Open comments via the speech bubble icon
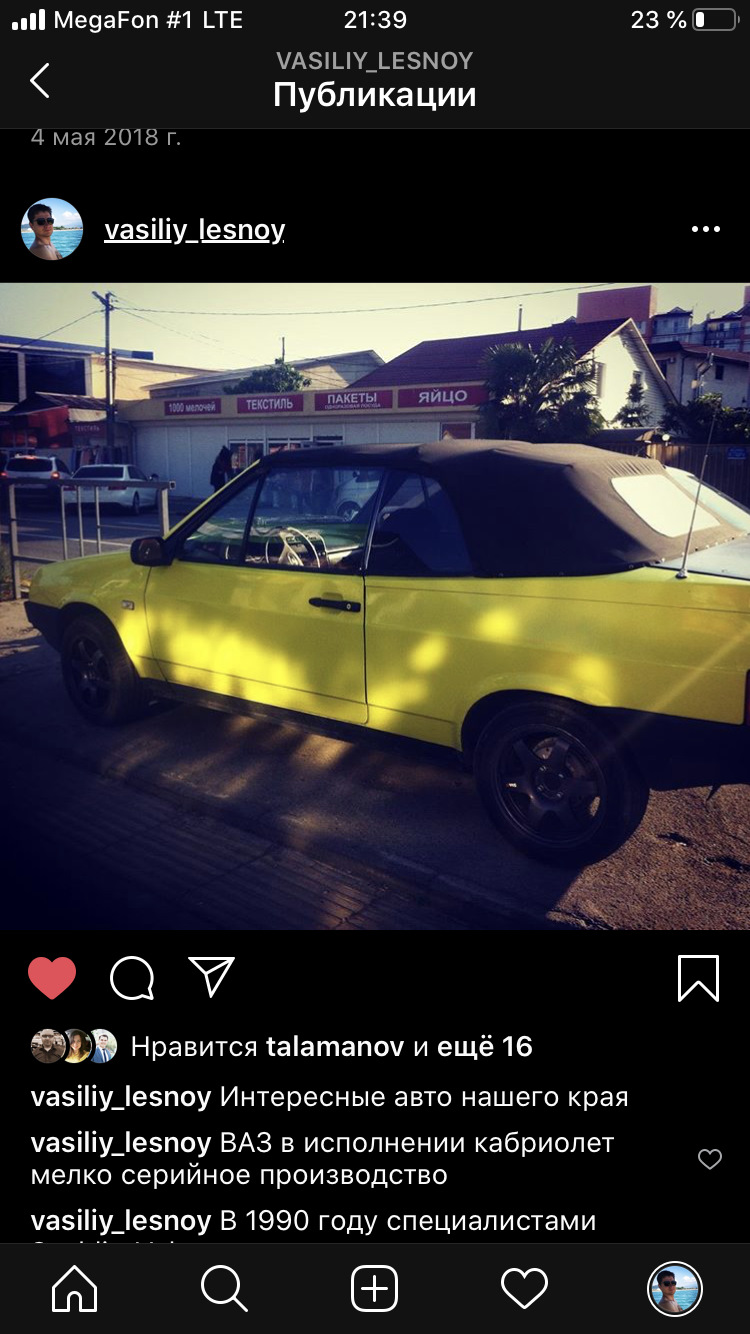This screenshot has width=750, height=1334. pos(132,978)
